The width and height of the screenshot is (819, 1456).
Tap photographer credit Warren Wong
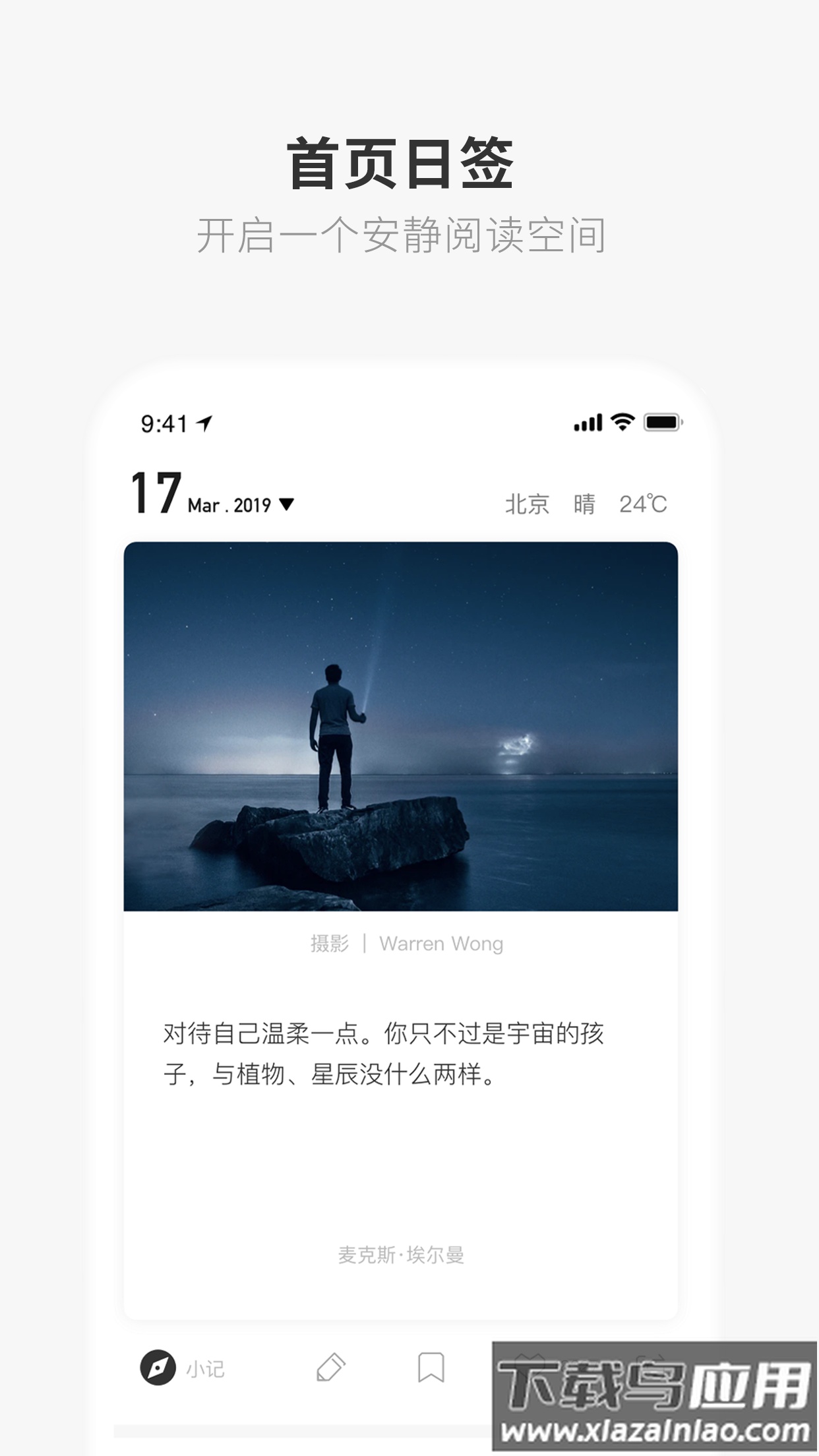tap(442, 944)
